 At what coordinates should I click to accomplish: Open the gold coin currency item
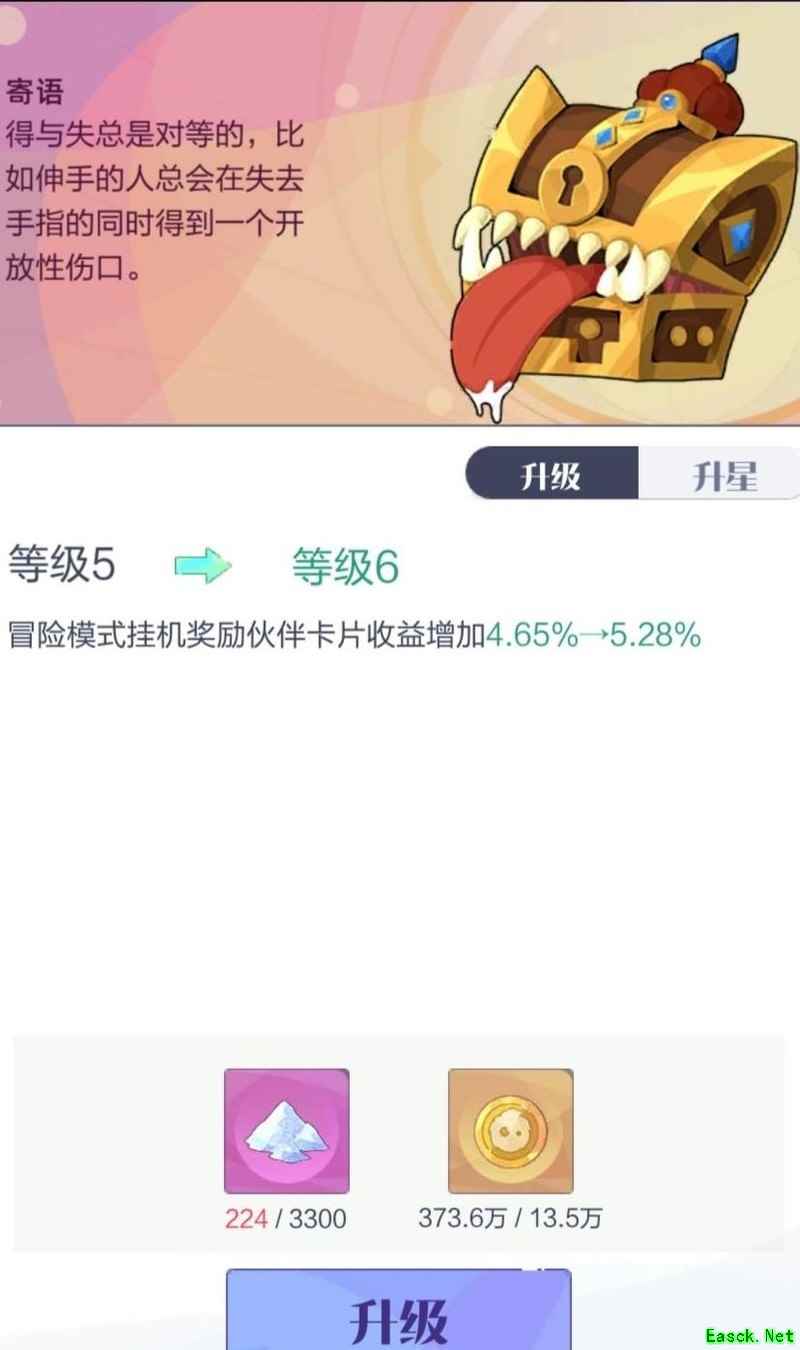pos(510,1131)
